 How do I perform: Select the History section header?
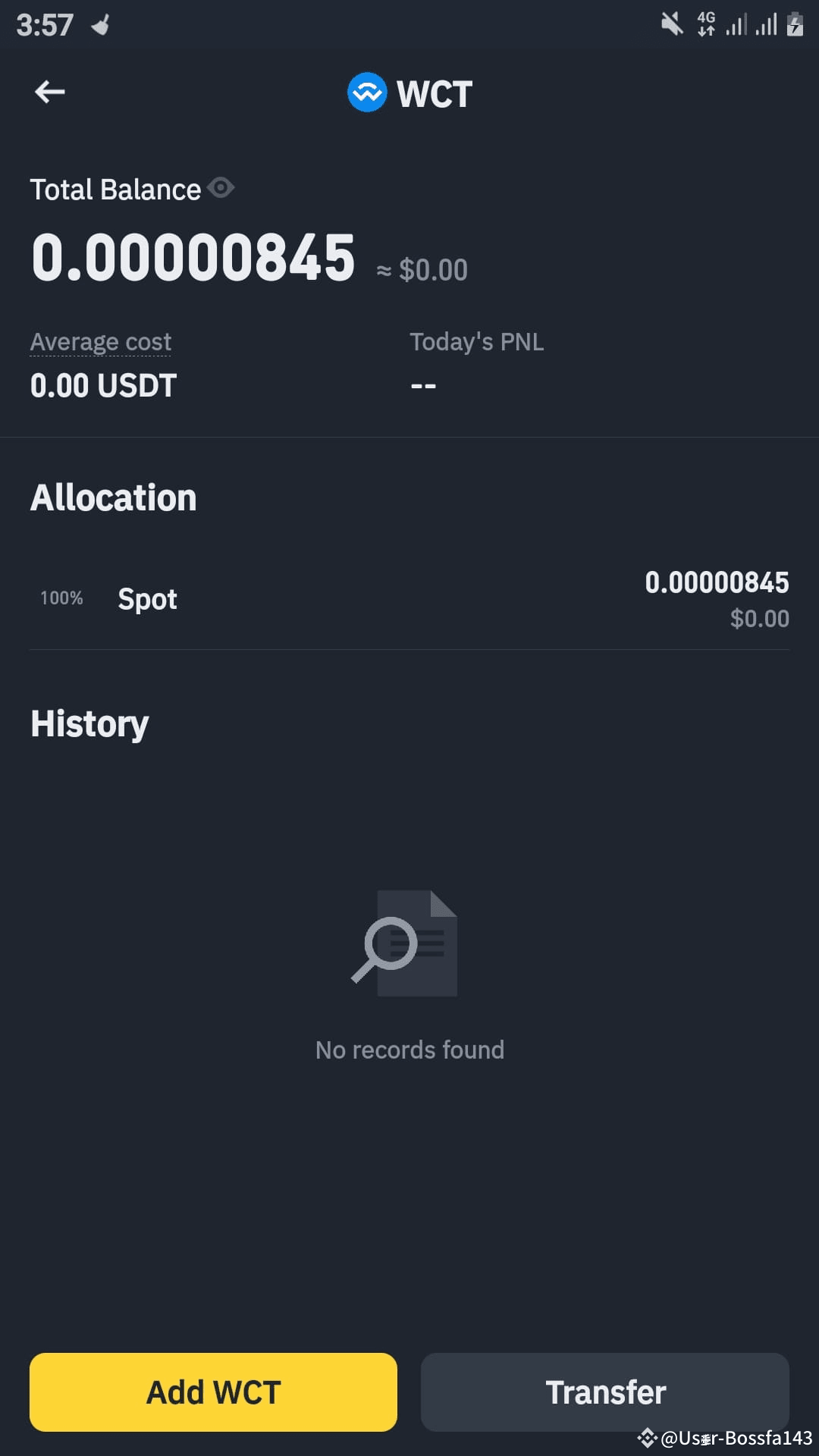tap(89, 723)
